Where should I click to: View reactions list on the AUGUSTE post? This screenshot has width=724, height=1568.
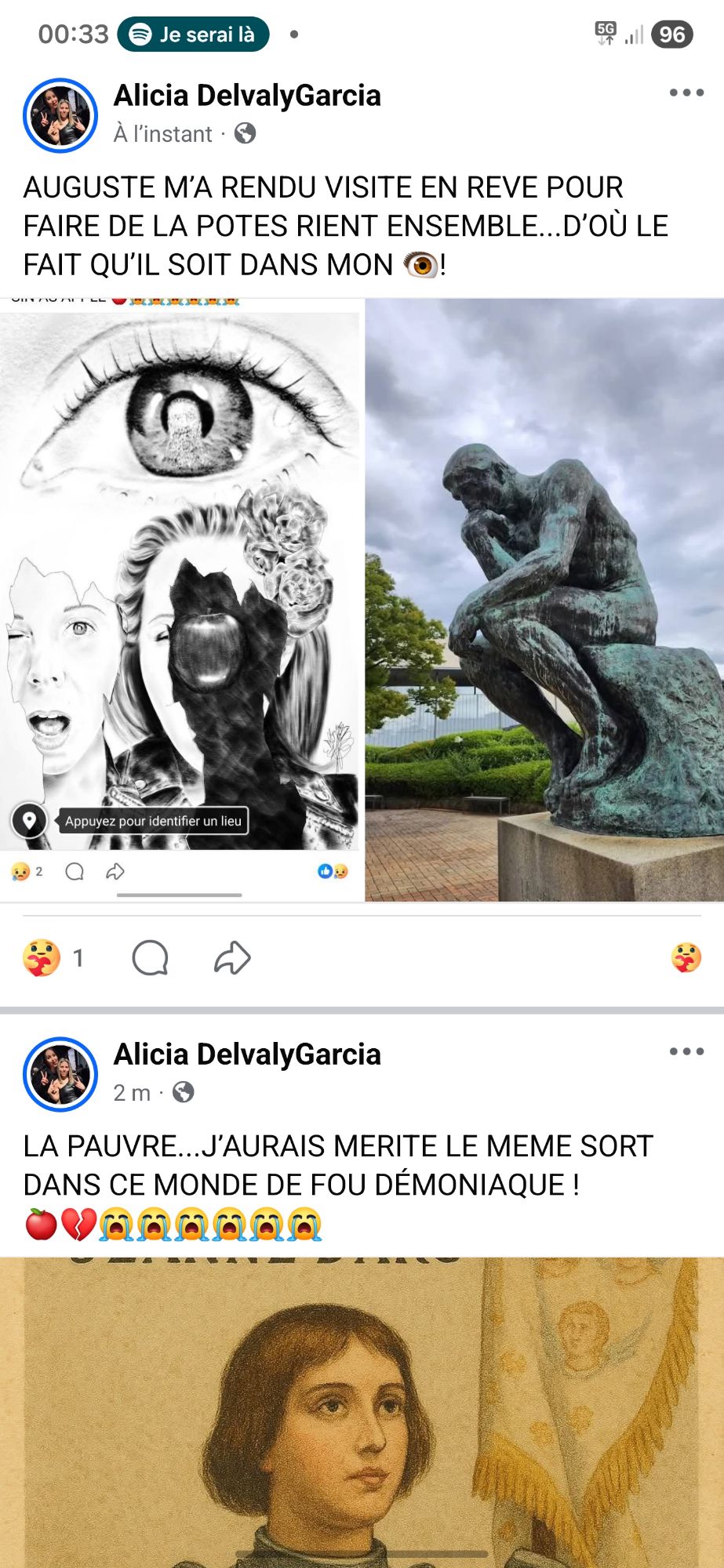click(x=686, y=957)
